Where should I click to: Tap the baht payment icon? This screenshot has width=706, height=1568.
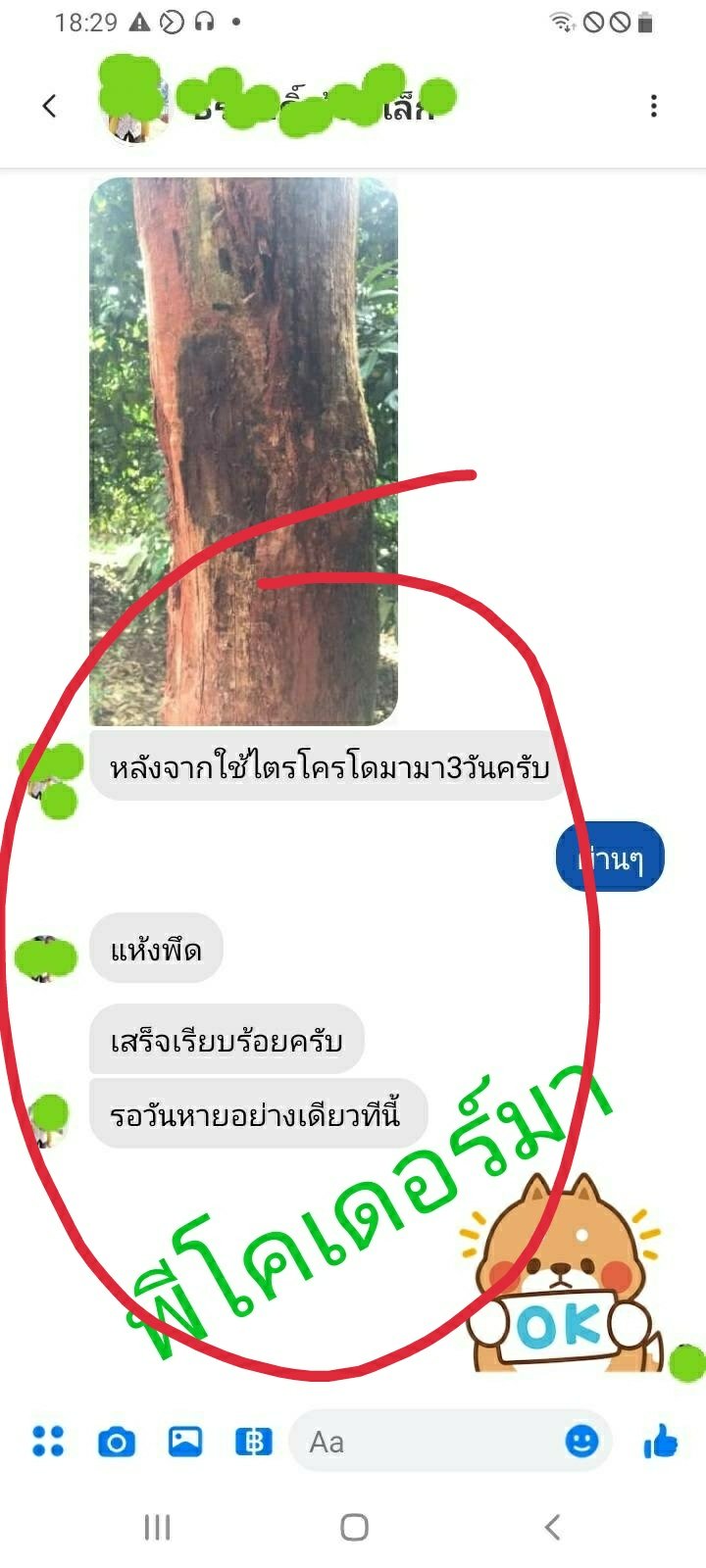(253, 1442)
